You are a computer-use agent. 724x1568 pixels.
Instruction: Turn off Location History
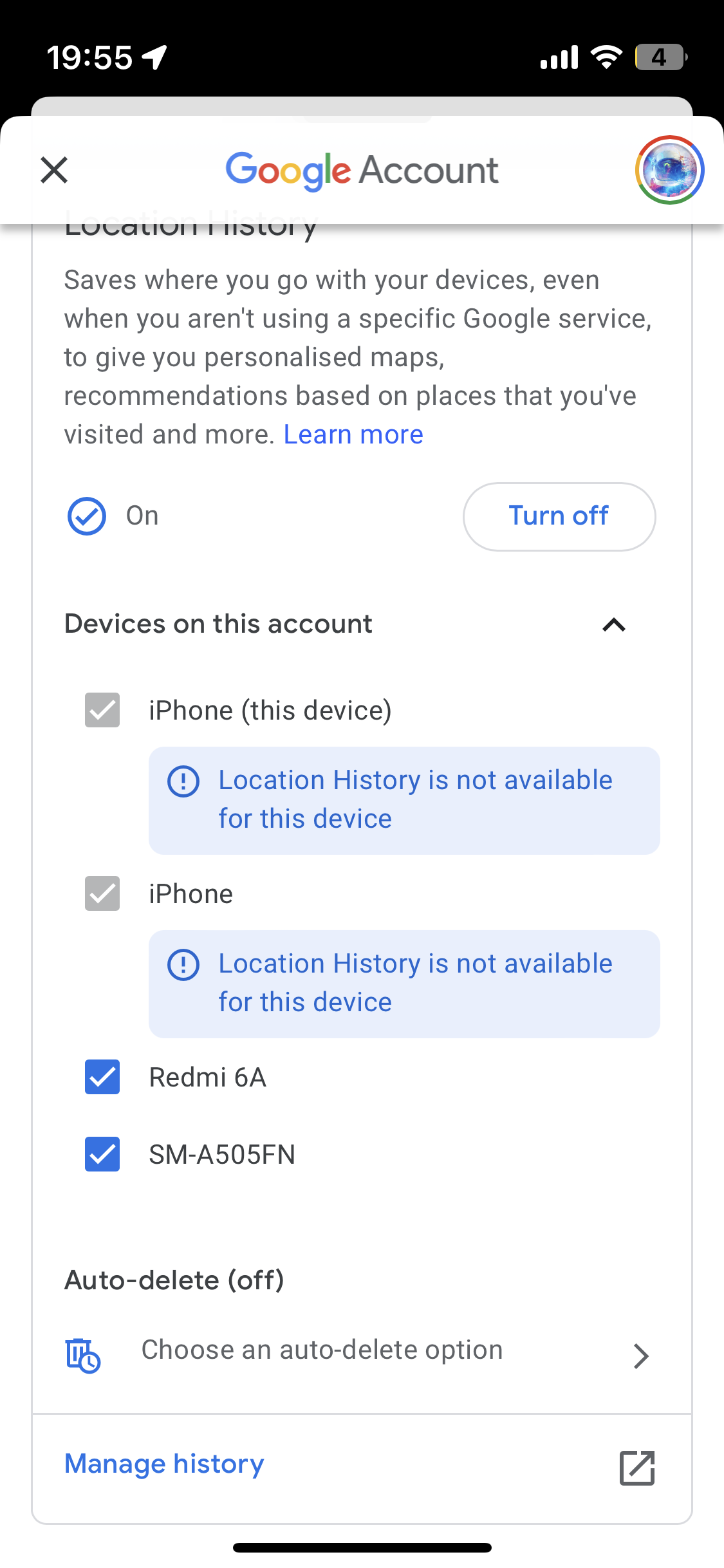(559, 516)
